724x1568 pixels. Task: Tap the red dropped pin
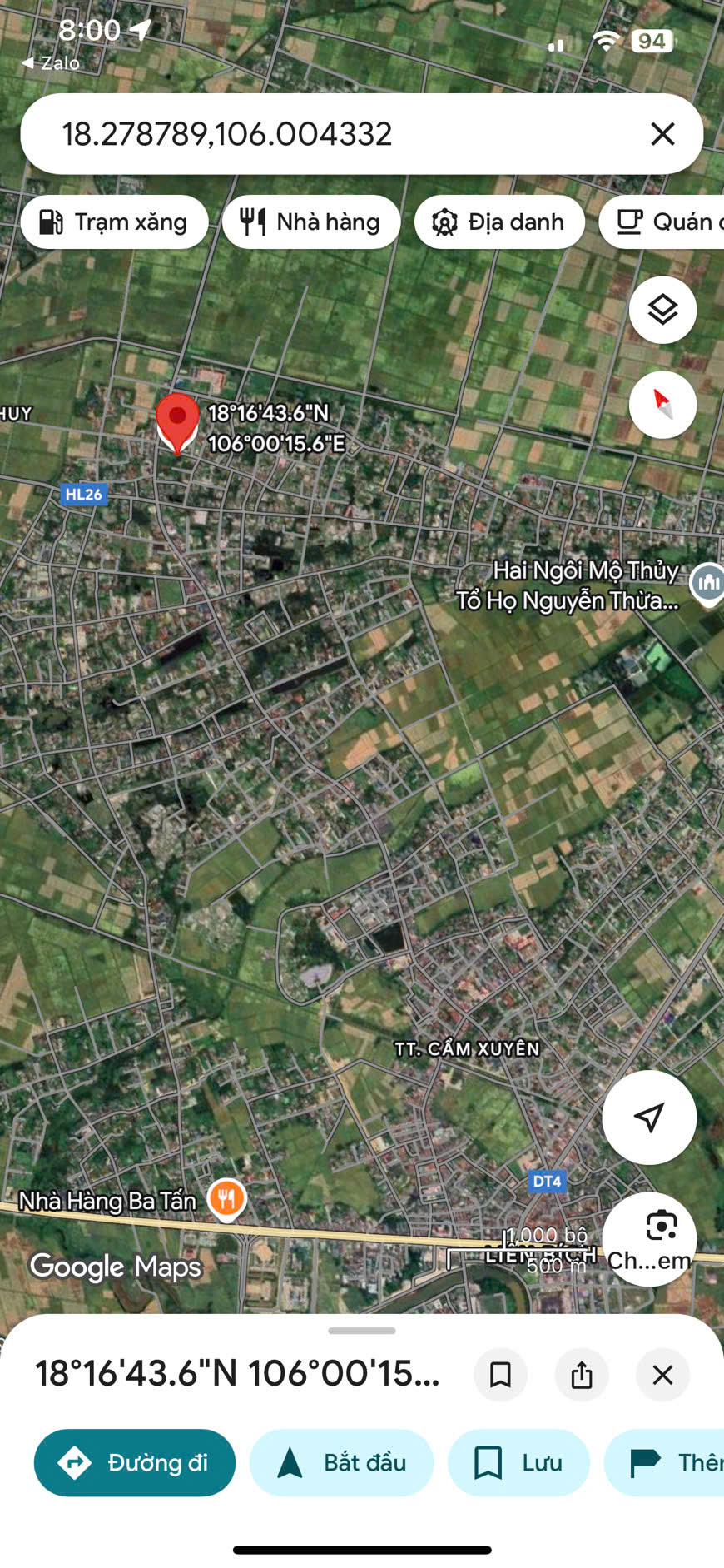177,420
